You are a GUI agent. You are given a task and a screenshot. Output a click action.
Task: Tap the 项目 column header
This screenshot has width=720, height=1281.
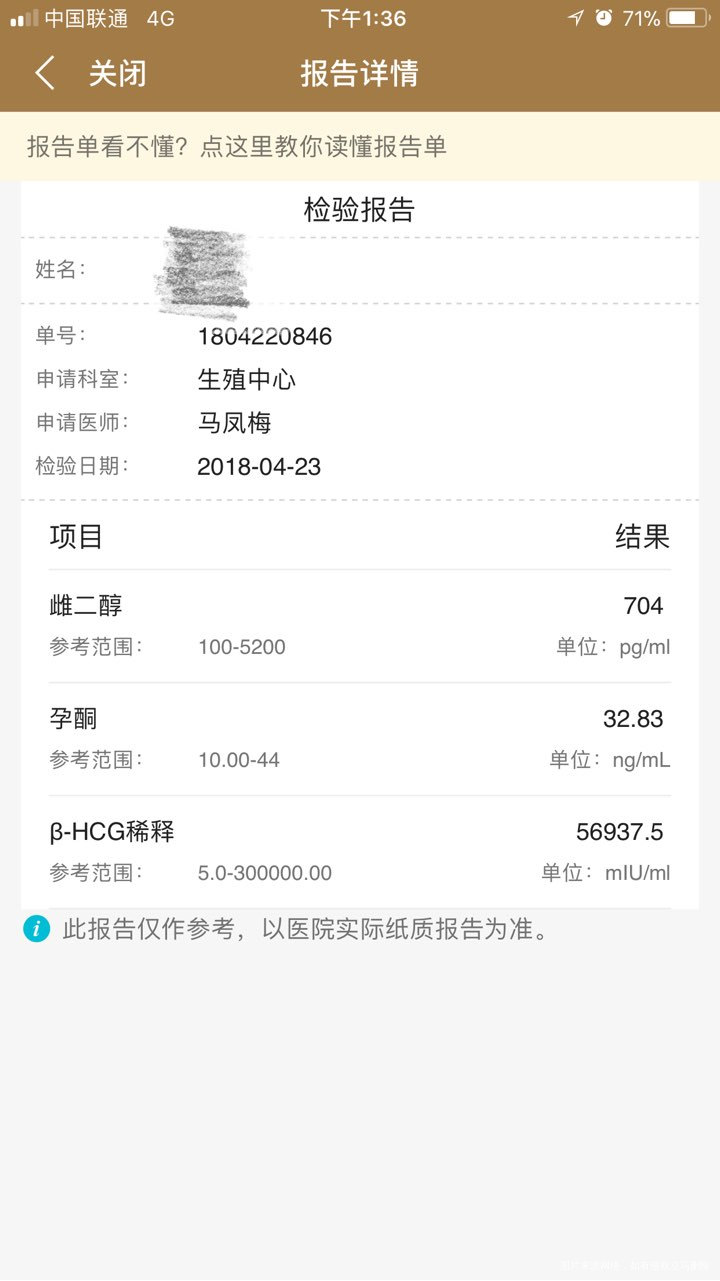[x=74, y=536]
